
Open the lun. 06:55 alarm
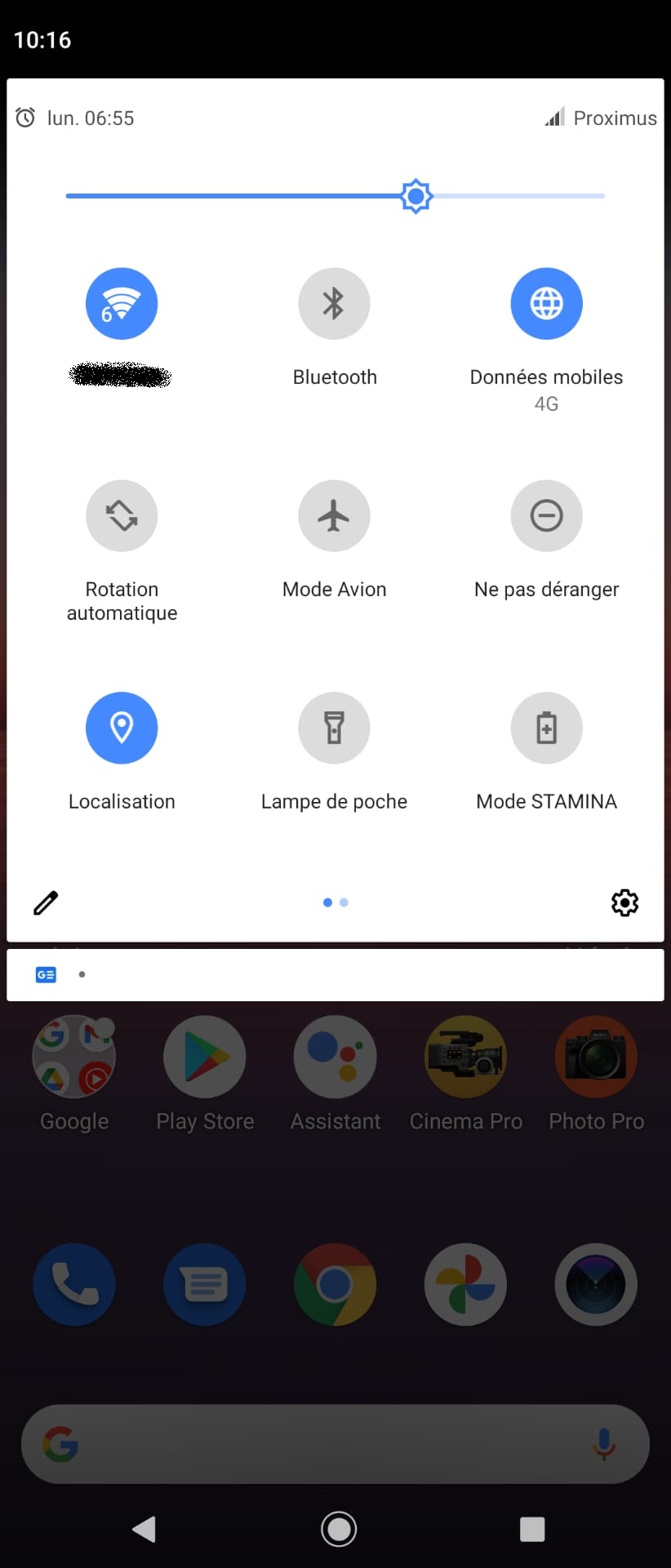pyautogui.click(x=75, y=118)
